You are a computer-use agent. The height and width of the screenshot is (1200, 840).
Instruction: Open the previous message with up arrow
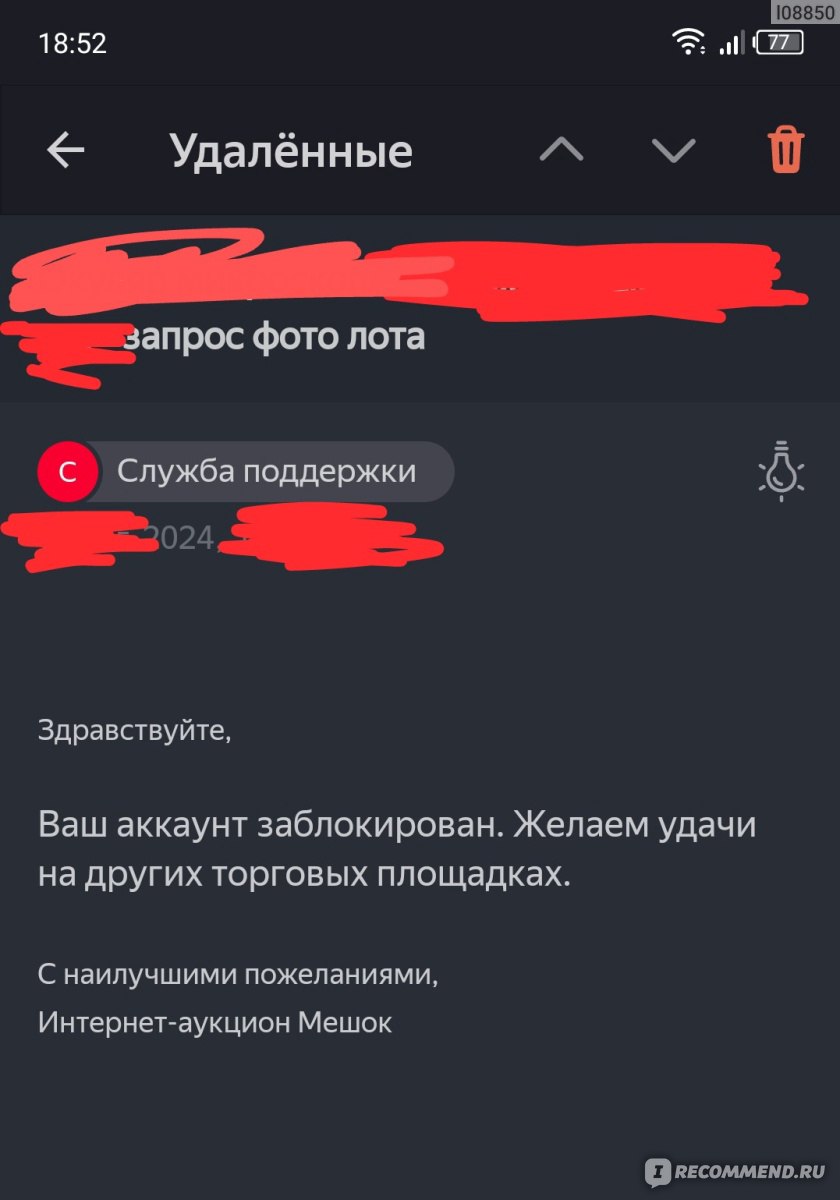561,150
